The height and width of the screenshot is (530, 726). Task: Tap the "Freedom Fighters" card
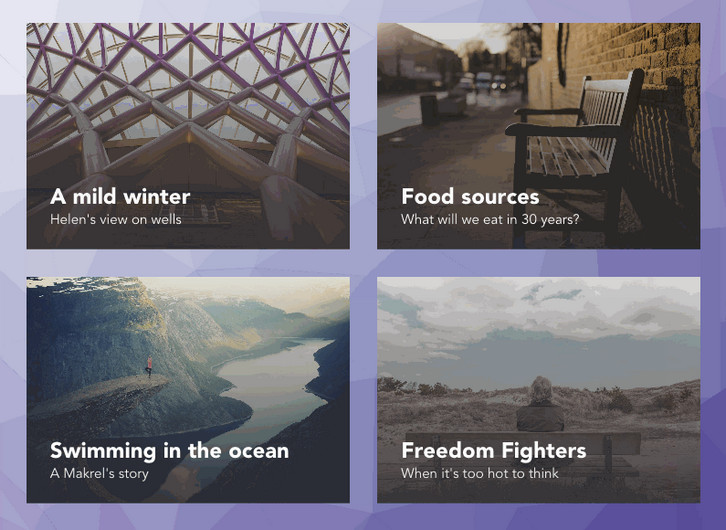click(x=538, y=390)
